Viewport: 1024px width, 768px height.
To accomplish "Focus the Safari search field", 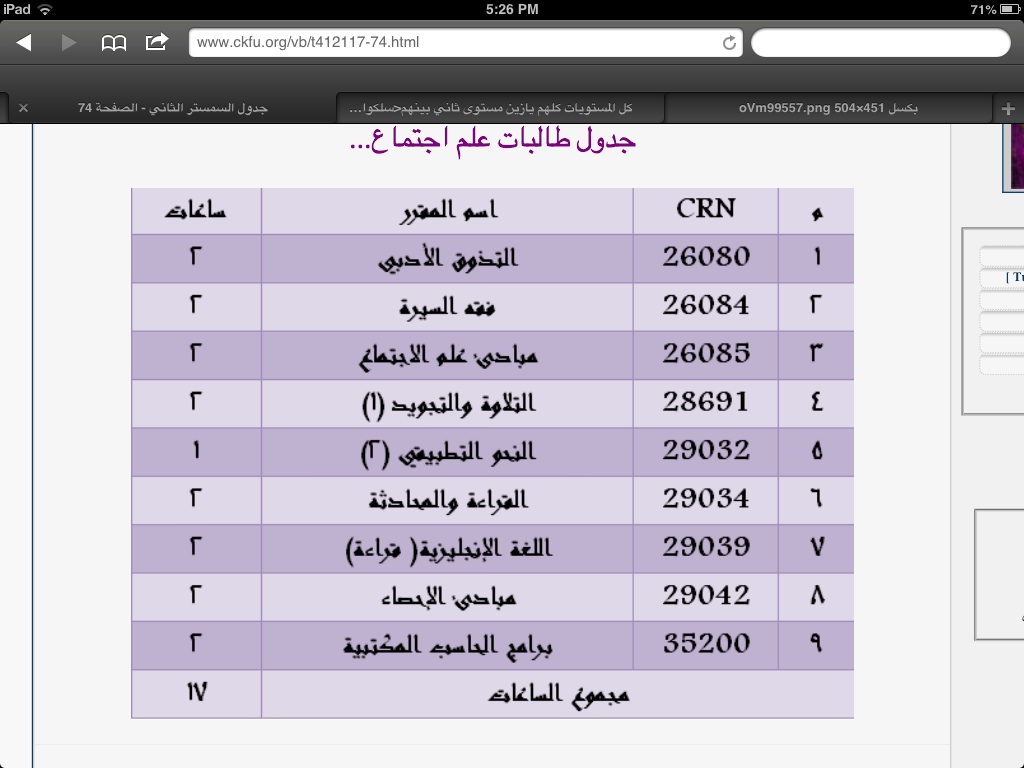I will 880,42.
